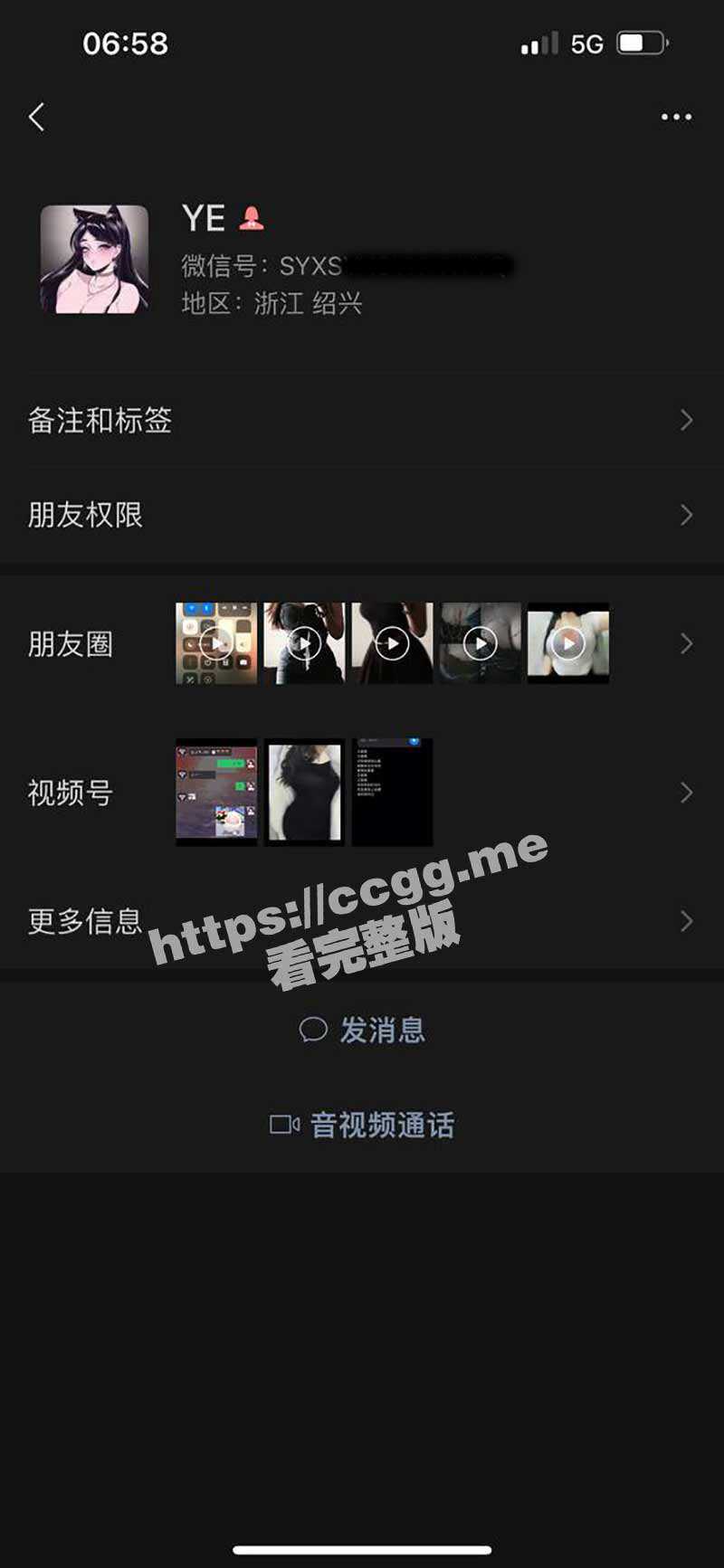The height and width of the screenshot is (1568, 724).
Task: Open the 视频号 channel row
Action: click(362, 793)
